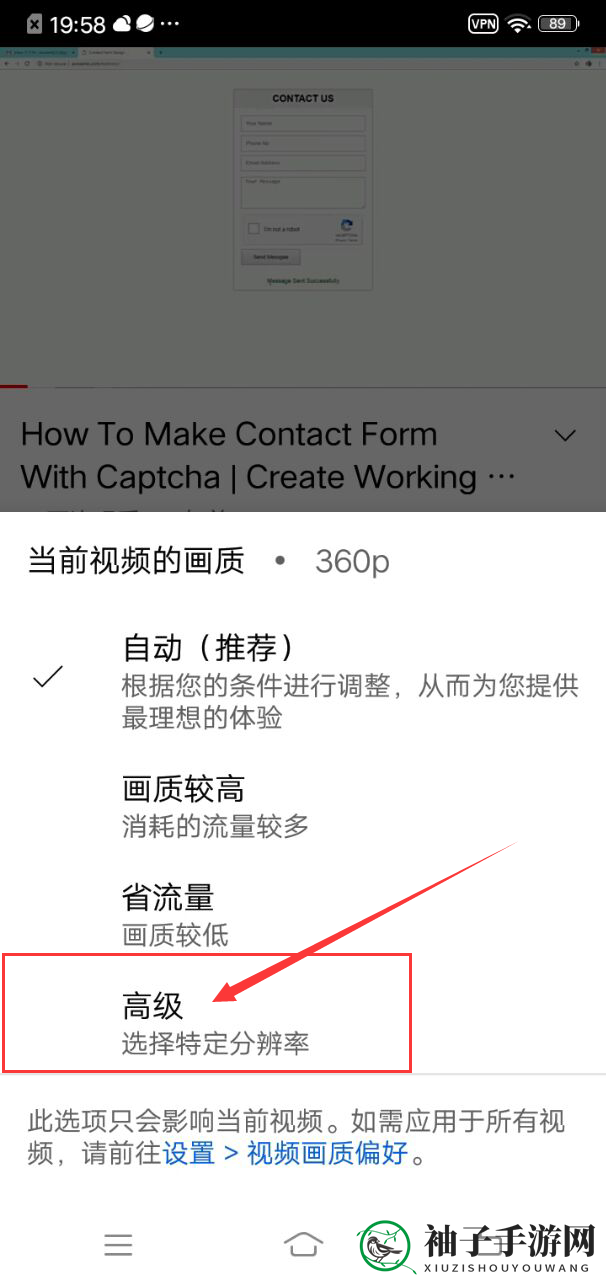This screenshot has height=1280, width=606.
Task: Go to the home screen
Action: tap(303, 1244)
